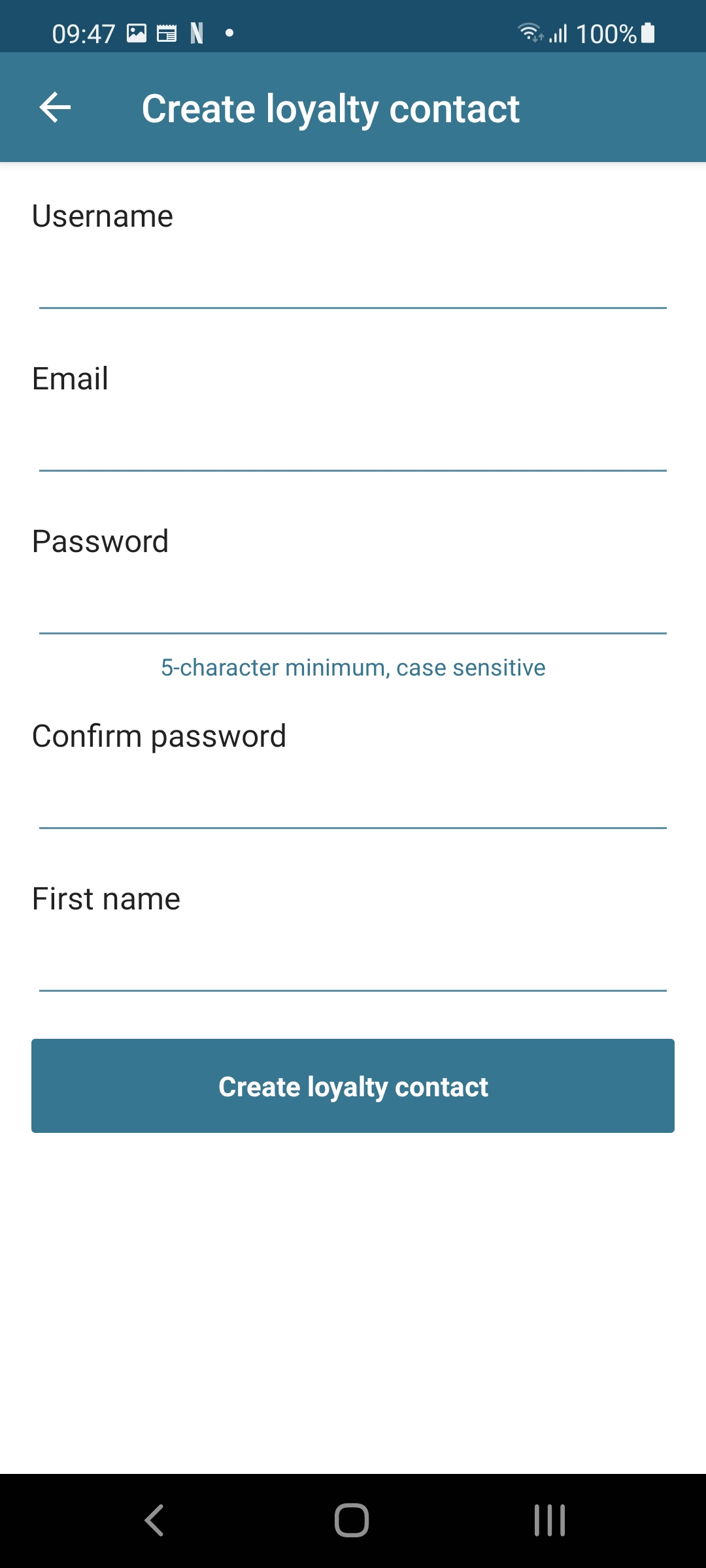The width and height of the screenshot is (706, 1568).
Task: Activate the Confirm password field
Action: (353, 801)
